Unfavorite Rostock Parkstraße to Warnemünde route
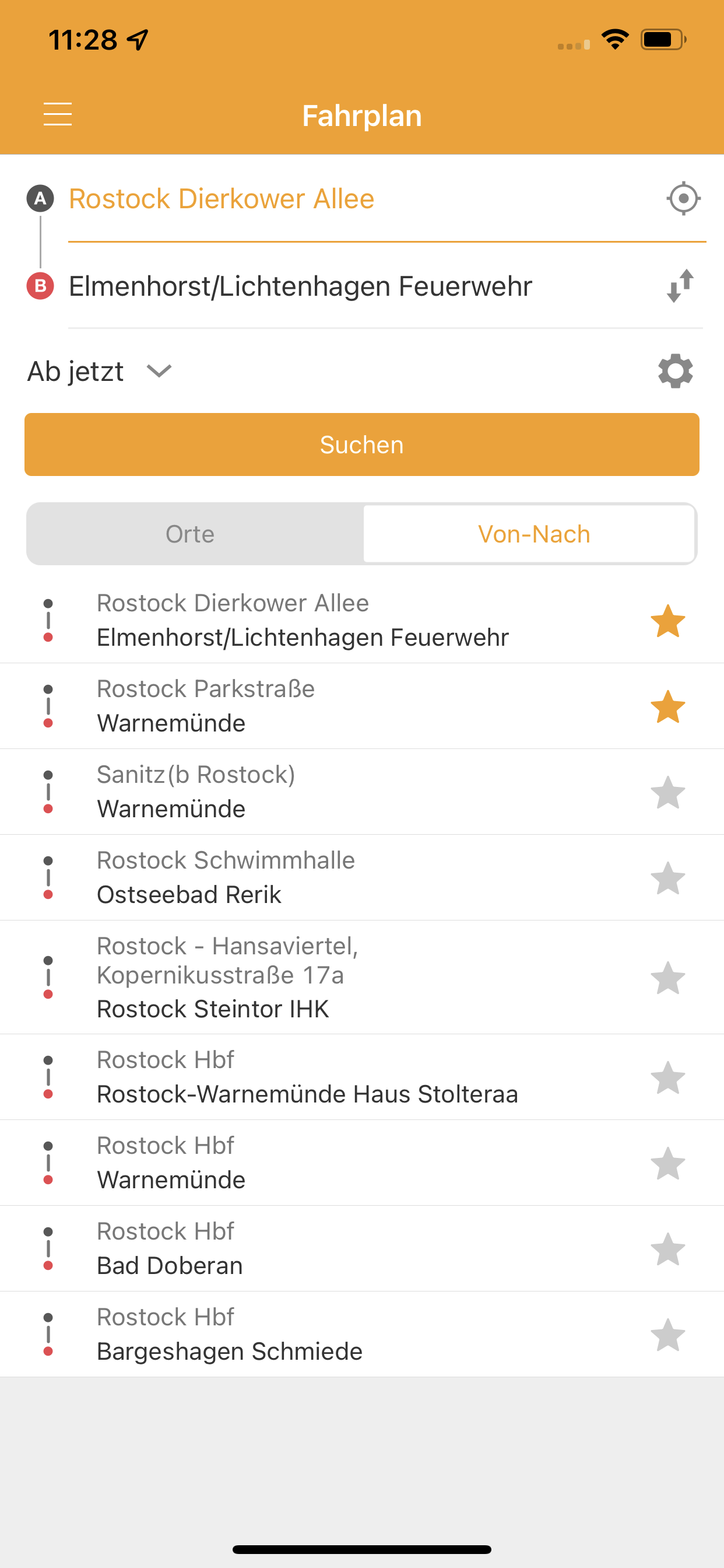The width and height of the screenshot is (724, 1568). (x=668, y=706)
